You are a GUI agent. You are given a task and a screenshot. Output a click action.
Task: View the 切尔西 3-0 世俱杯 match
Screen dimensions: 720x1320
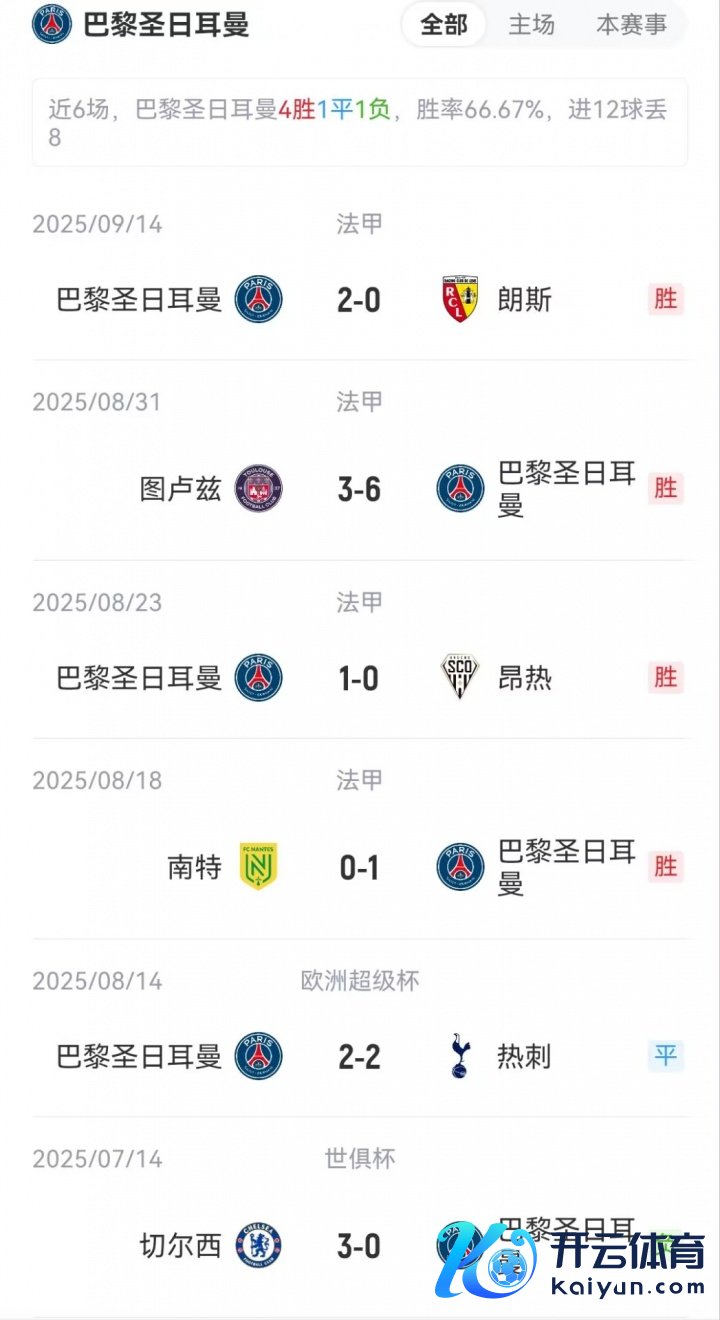359,1246
